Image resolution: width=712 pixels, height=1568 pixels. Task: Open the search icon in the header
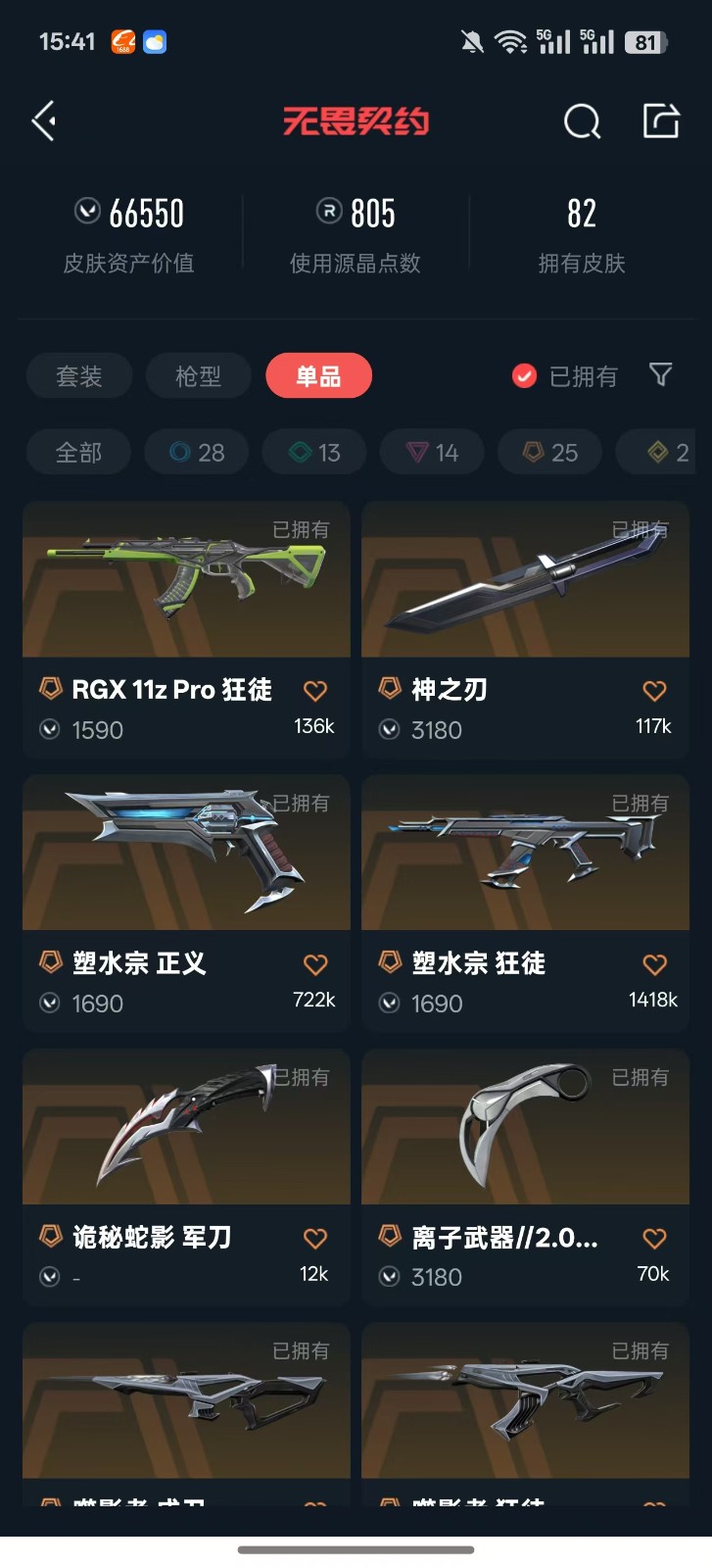pyautogui.click(x=582, y=122)
